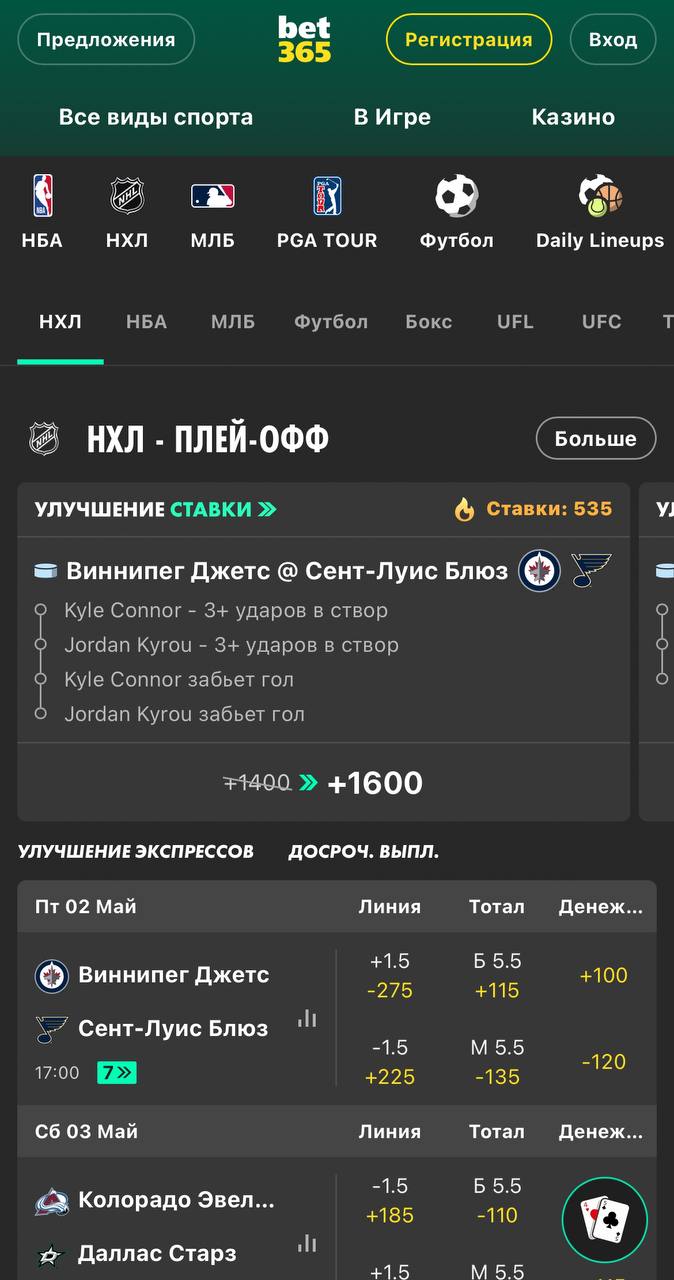This screenshot has width=674, height=1280.
Task: Open the В Игре section
Action: 392,117
